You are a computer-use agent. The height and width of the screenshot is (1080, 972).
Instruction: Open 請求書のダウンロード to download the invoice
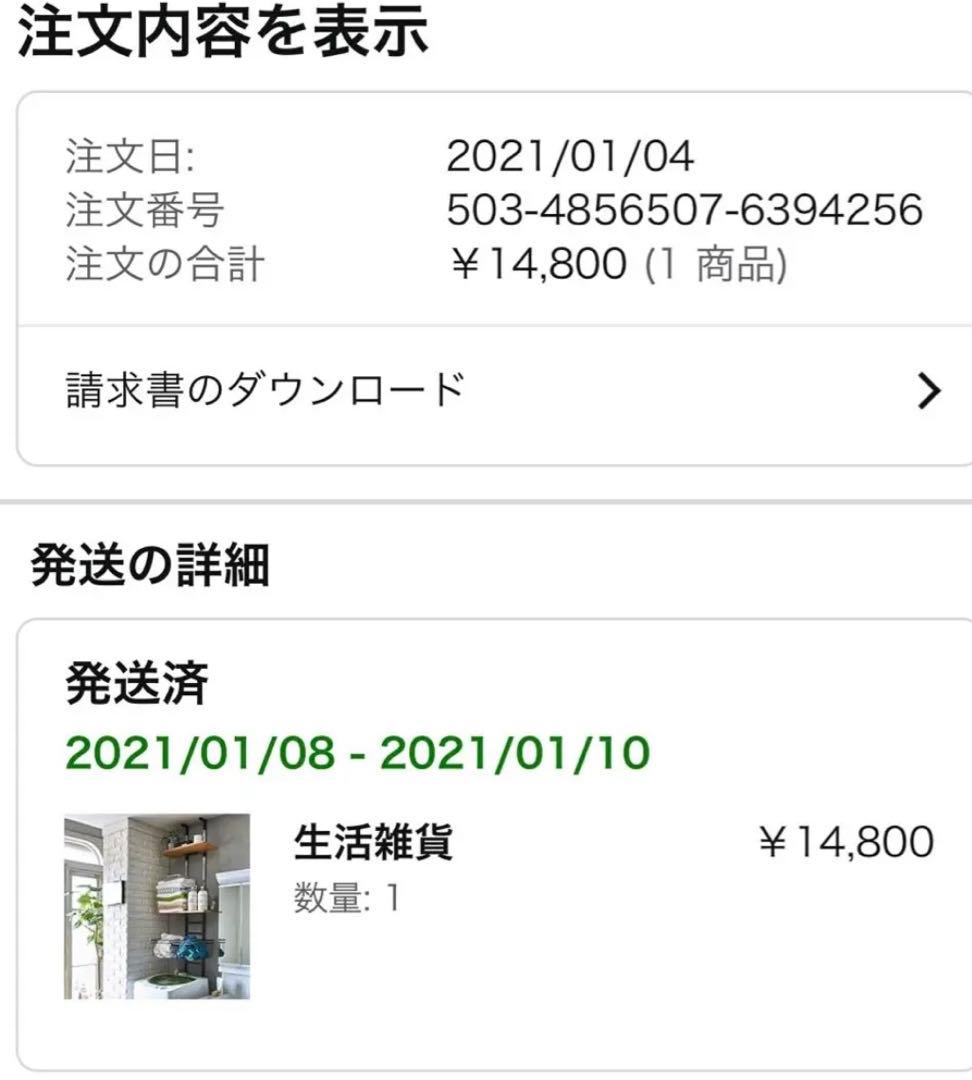tap(261, 392)
